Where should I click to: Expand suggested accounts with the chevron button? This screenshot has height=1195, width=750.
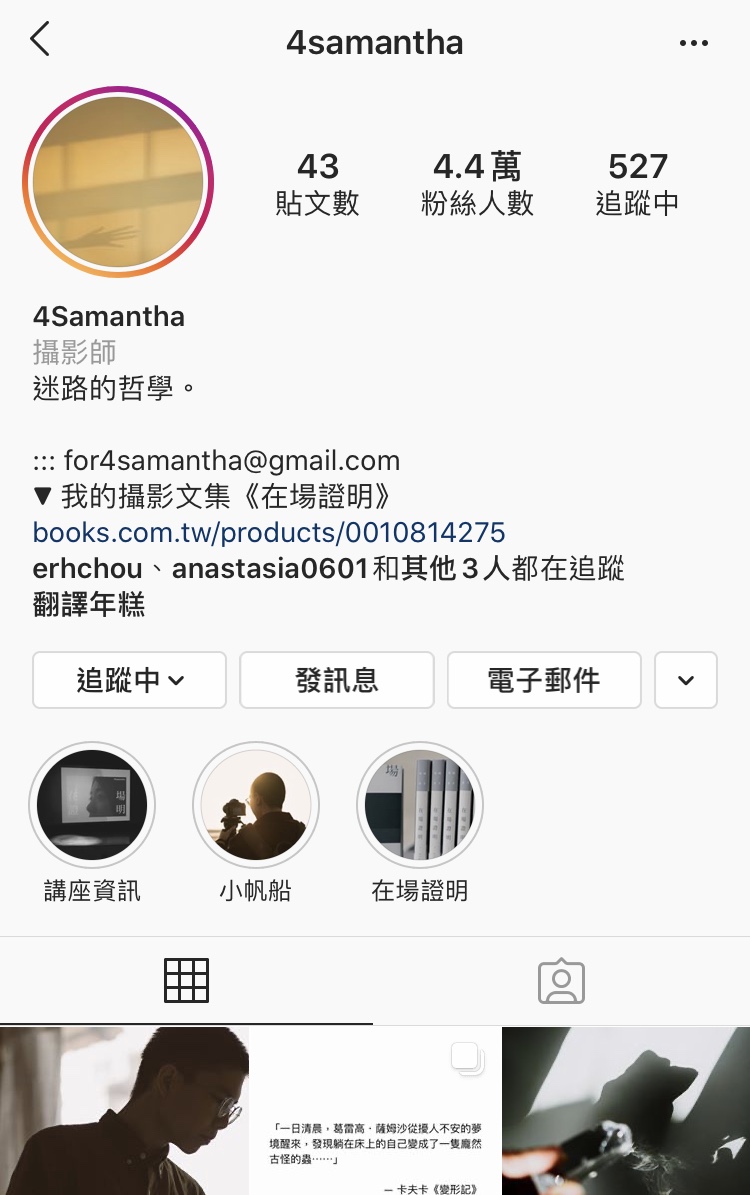[x=686, y=680]
